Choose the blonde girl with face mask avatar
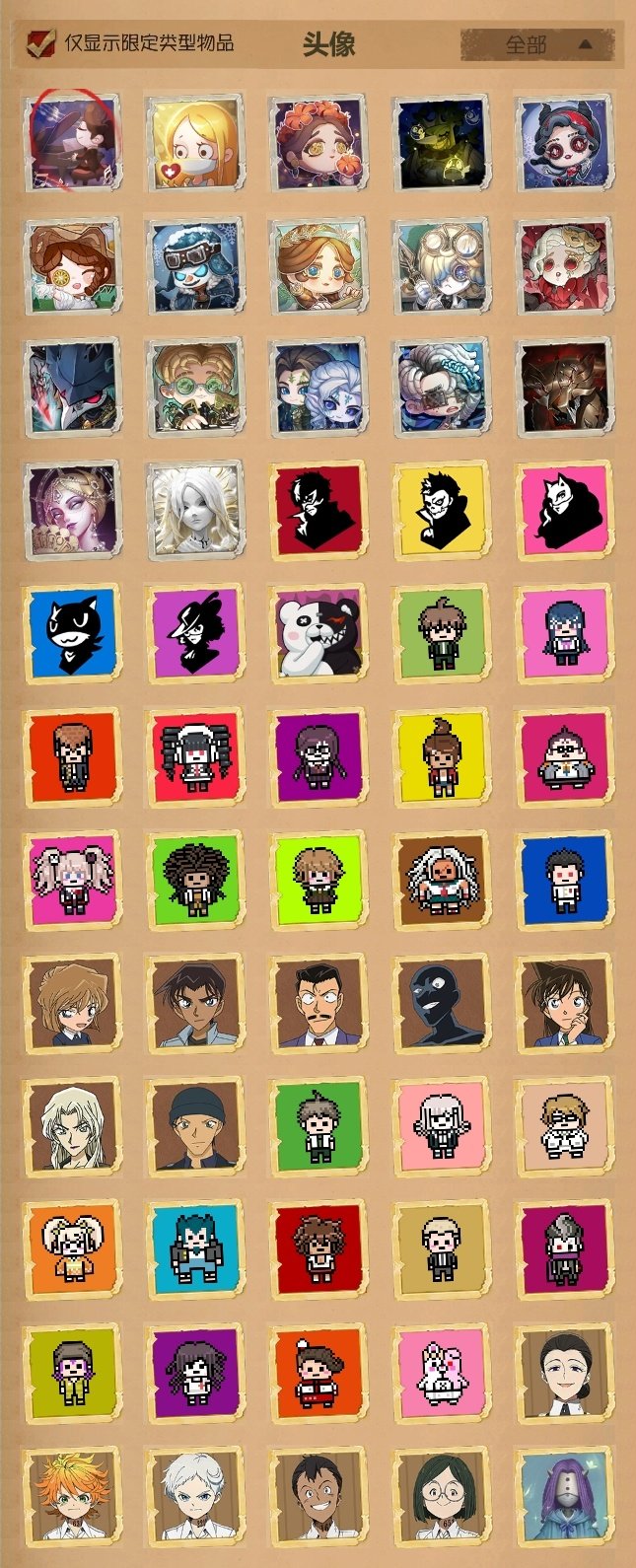This screenshot has height=1568, width=636. (194, 143)
